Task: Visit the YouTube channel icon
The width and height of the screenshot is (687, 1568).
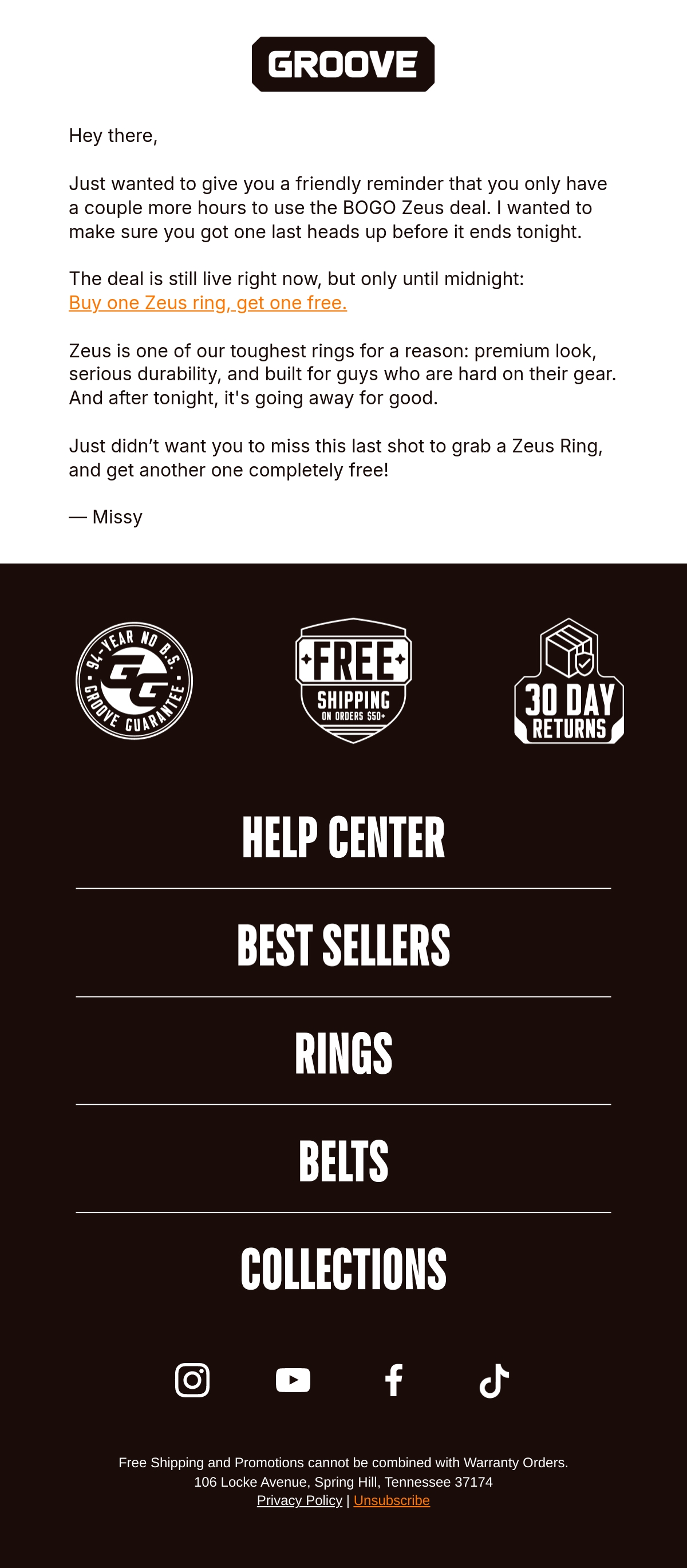Action: [x=293, y=1380]
